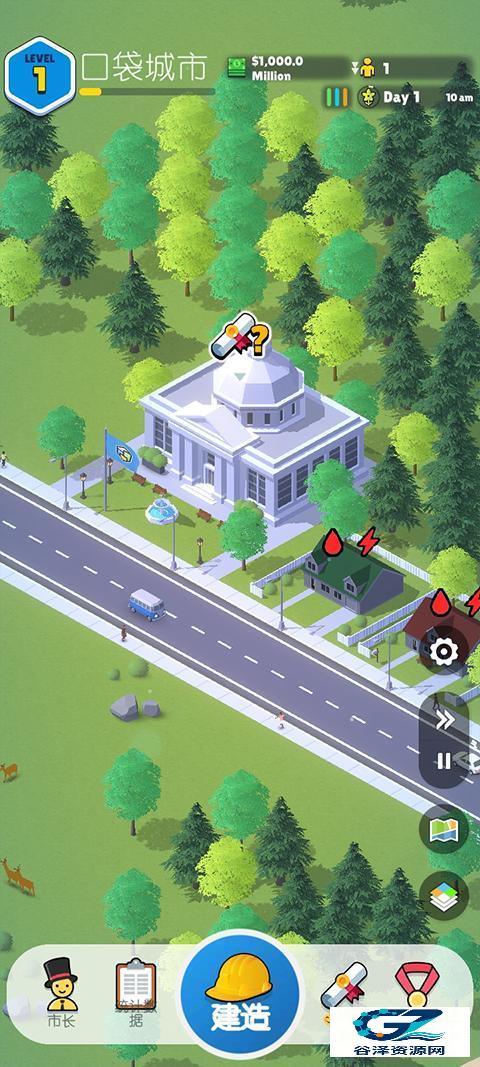This screenshot has width=480, height=1067.
Task: Open the 市长 mayor panel
Action: click(x=61, y=992)
